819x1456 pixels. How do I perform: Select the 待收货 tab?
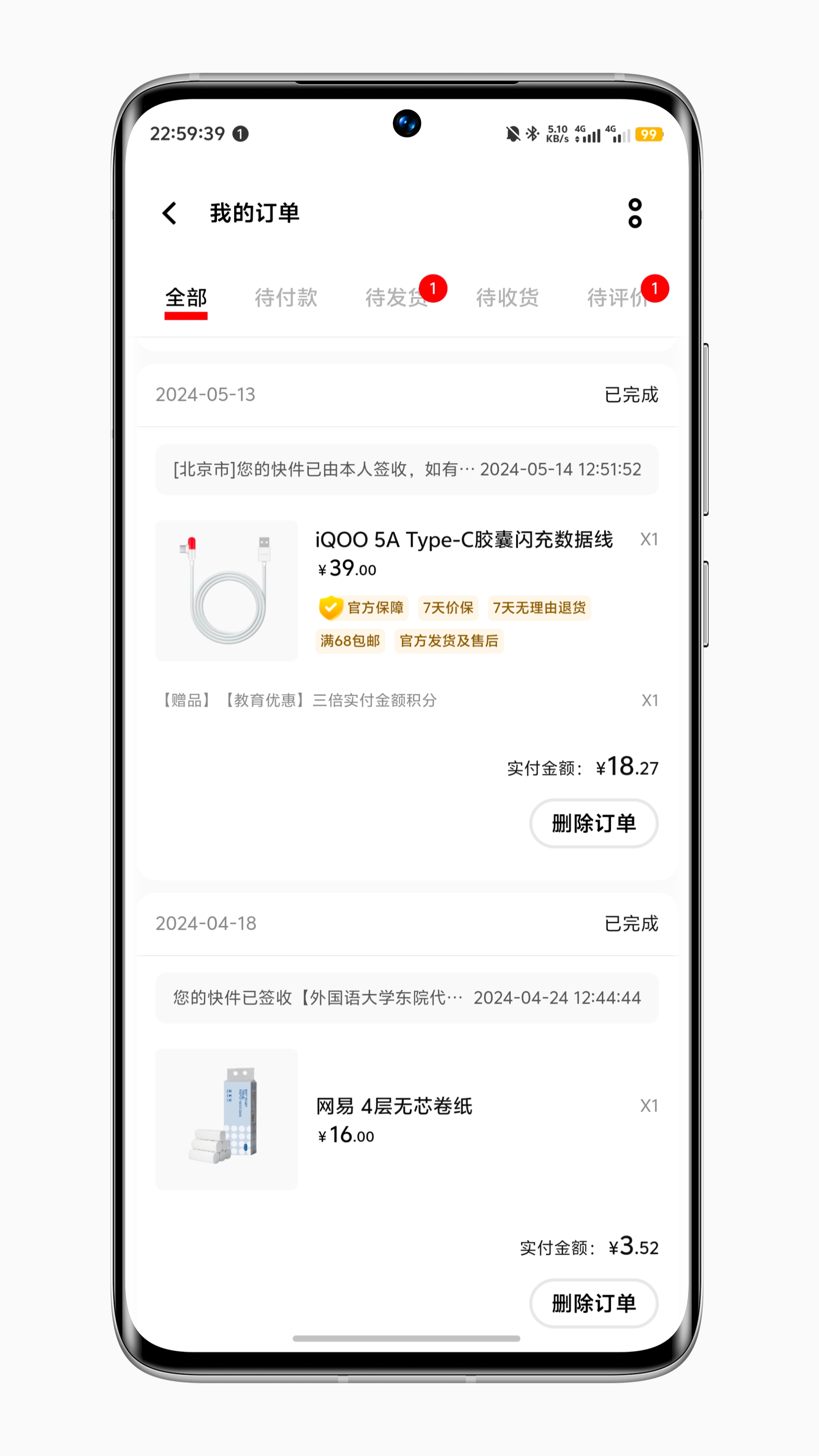point(507,298)
